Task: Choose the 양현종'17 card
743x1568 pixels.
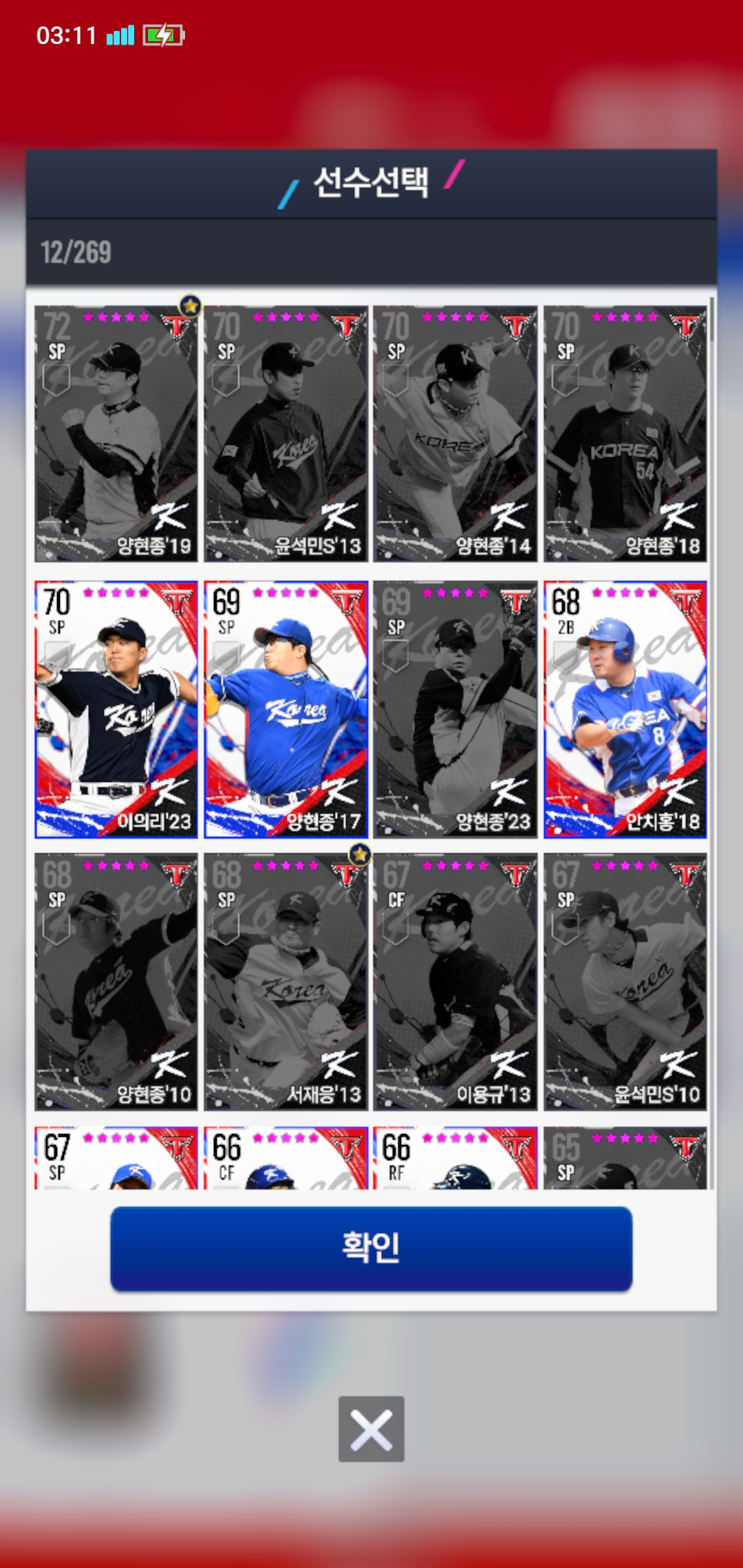Action: (286, 708)
